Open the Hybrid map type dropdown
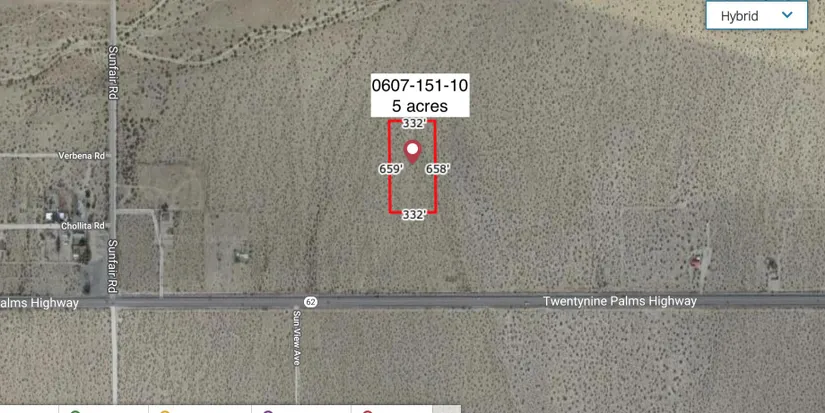 756,15
